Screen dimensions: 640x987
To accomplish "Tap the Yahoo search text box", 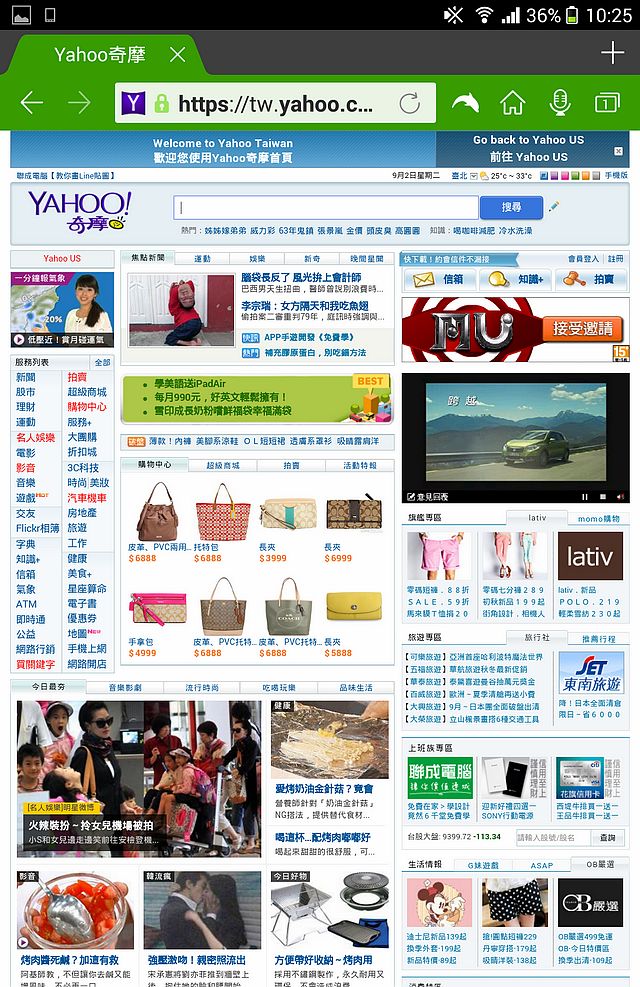I will (325, 207).
